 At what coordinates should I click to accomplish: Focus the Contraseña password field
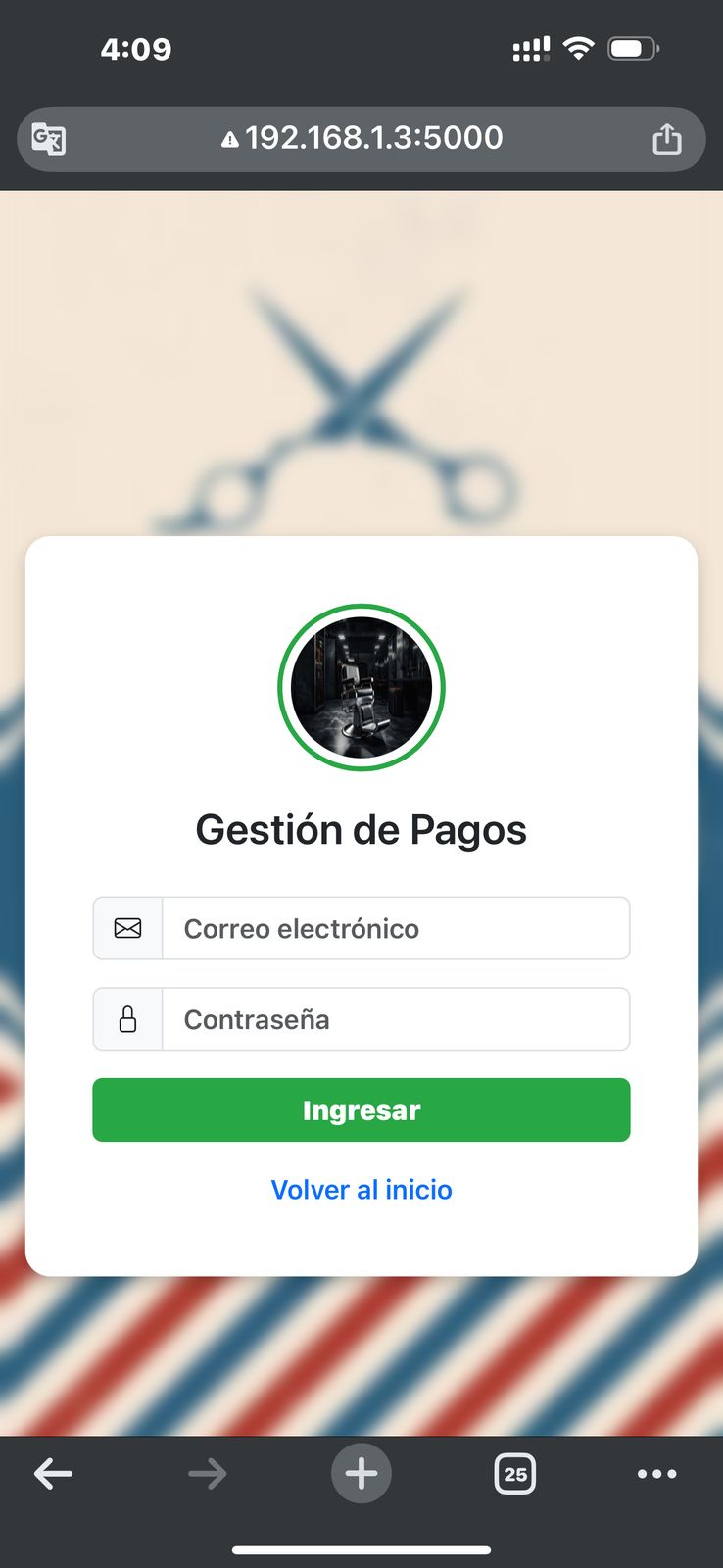[x=395, y=1019]
